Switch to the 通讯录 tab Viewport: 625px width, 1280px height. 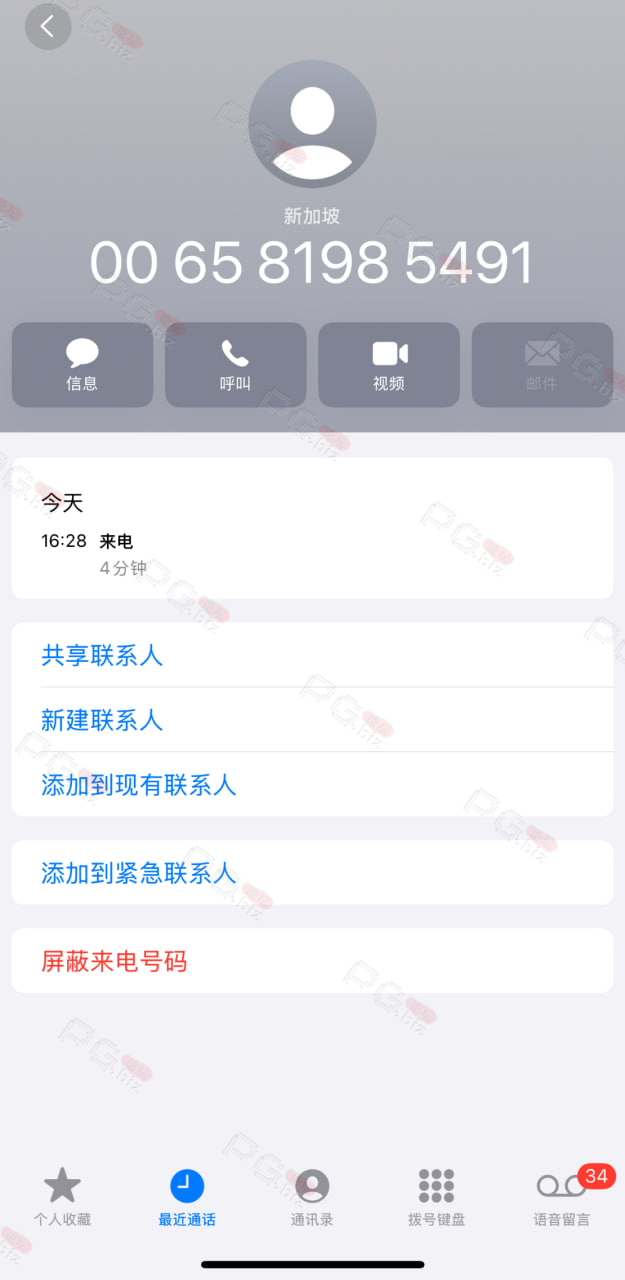(x=312, y=1197)
